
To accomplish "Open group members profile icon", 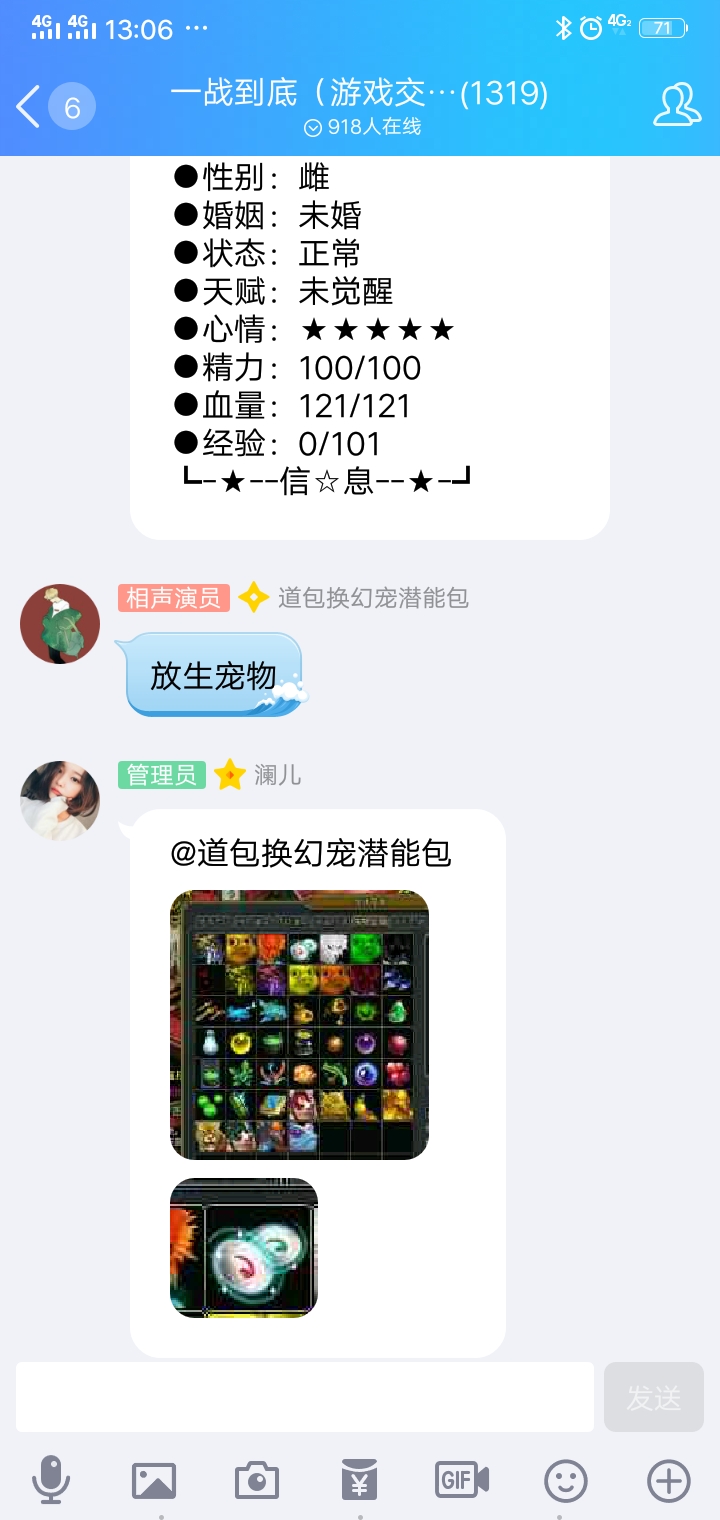I will coord(676,106).
